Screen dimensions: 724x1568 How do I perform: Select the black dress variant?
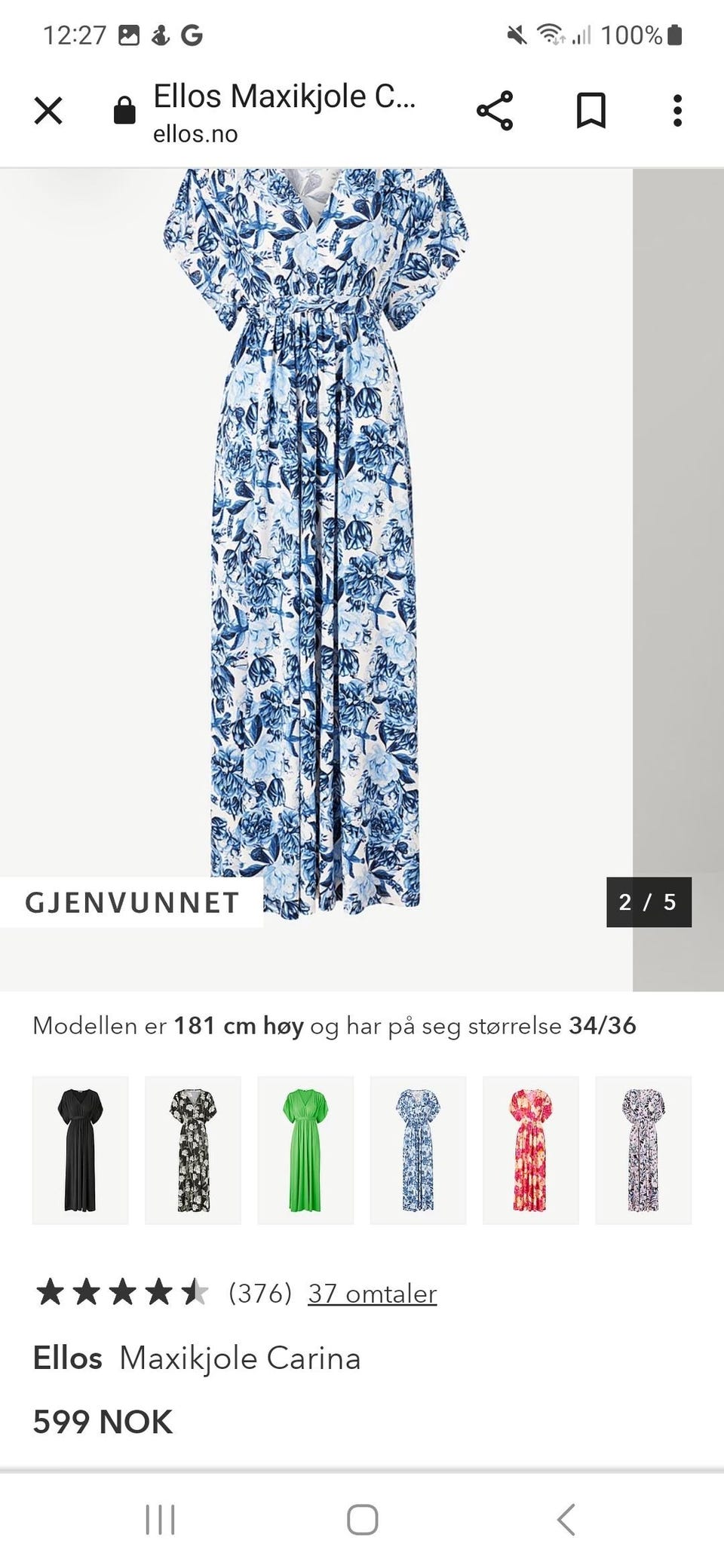click(80, 1150)
